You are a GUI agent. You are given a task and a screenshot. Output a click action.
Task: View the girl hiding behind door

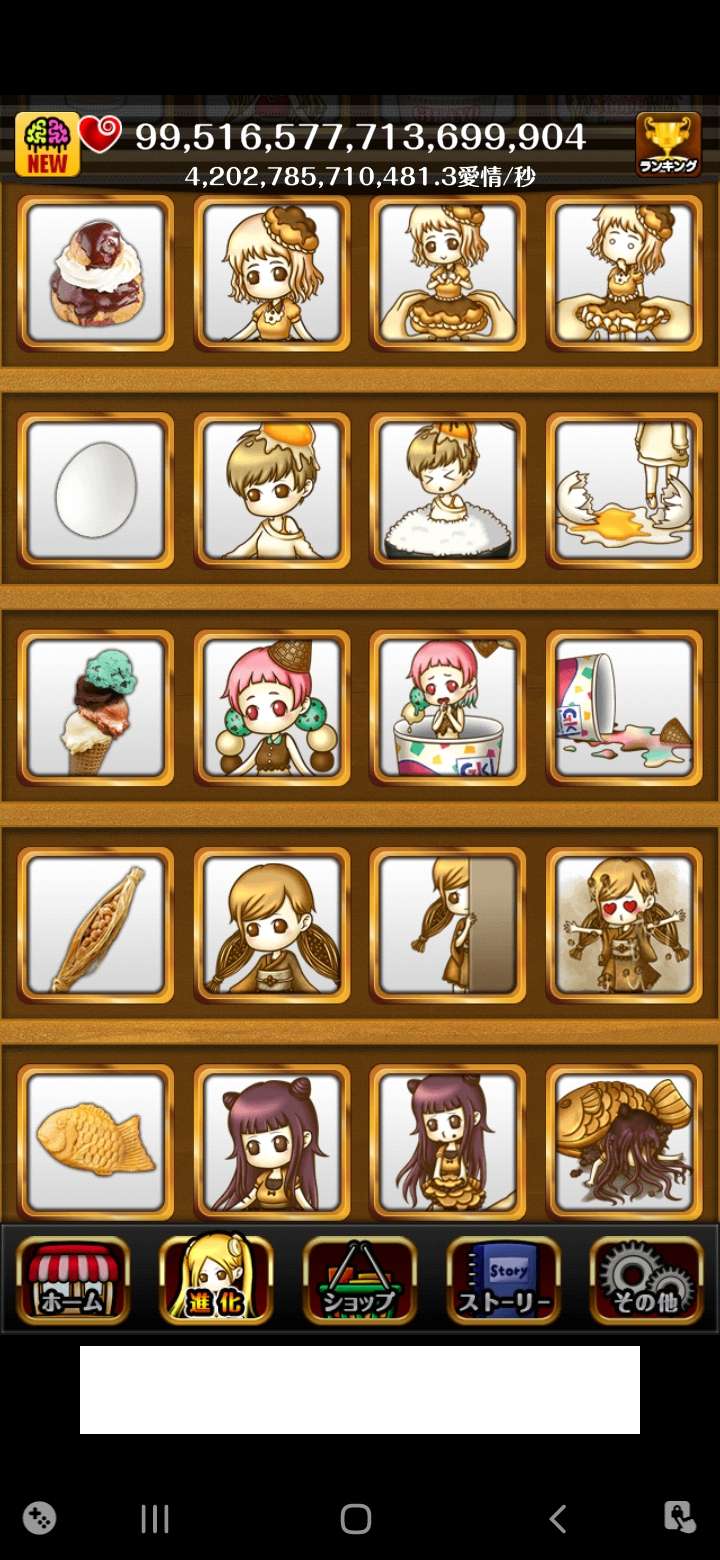tap(448, 925)
